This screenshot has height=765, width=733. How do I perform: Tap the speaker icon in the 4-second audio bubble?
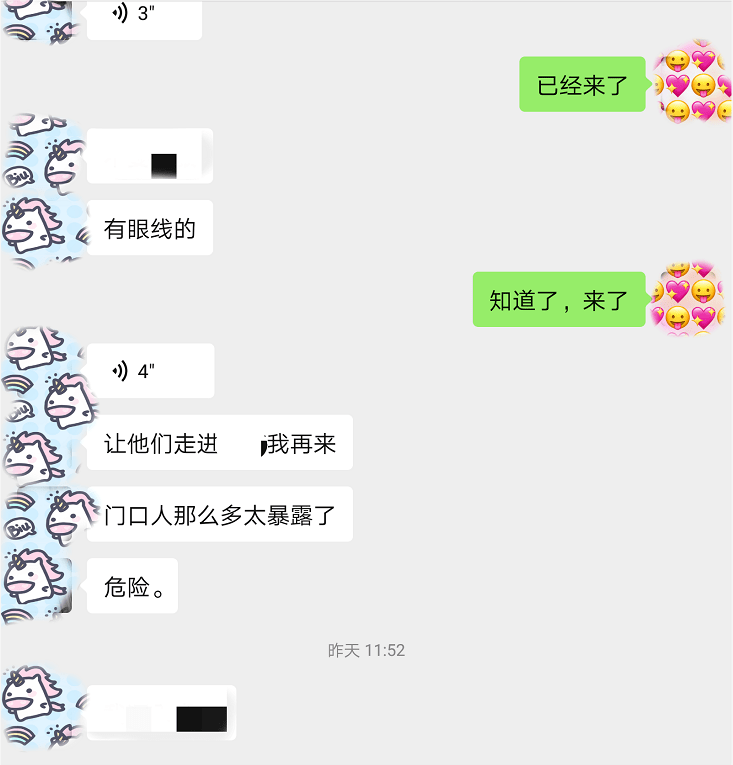click(122, 369)
